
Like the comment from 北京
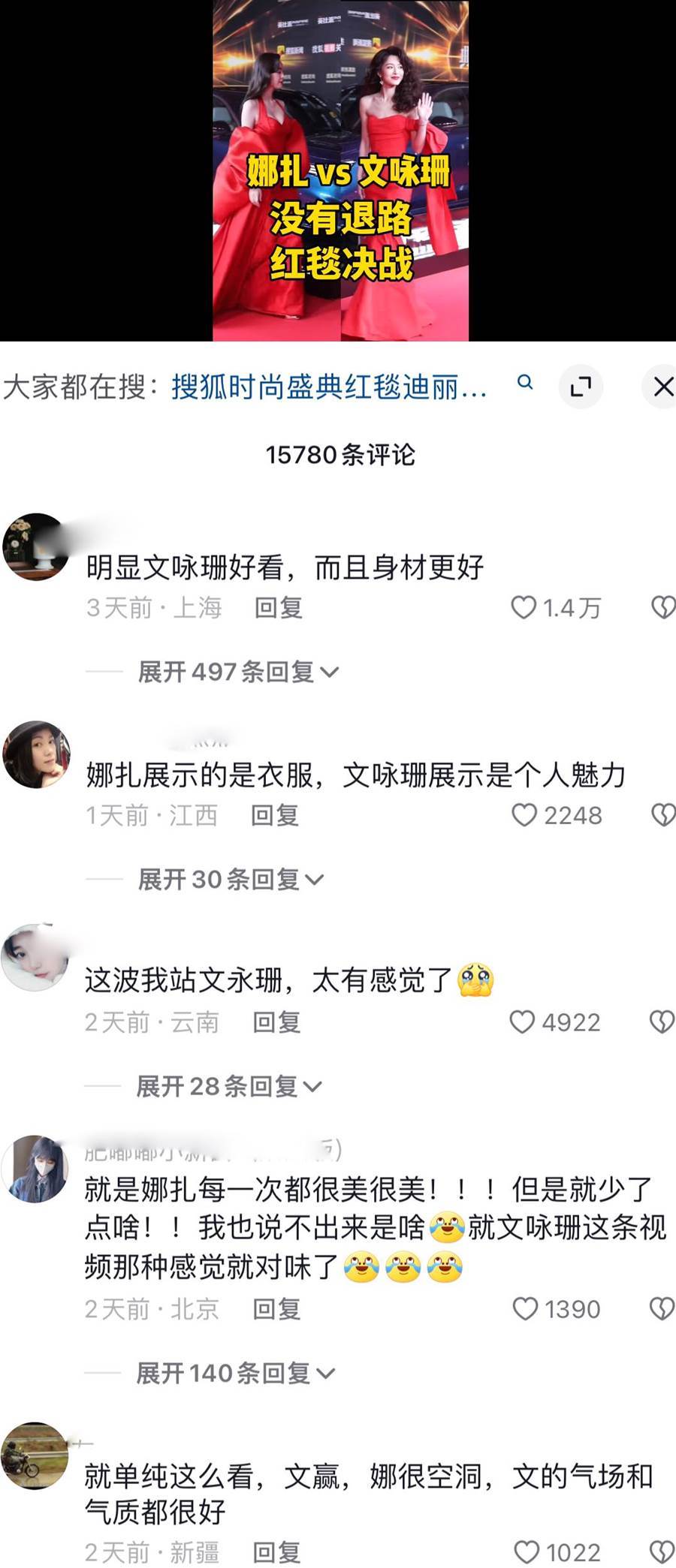coord(524,1309)
